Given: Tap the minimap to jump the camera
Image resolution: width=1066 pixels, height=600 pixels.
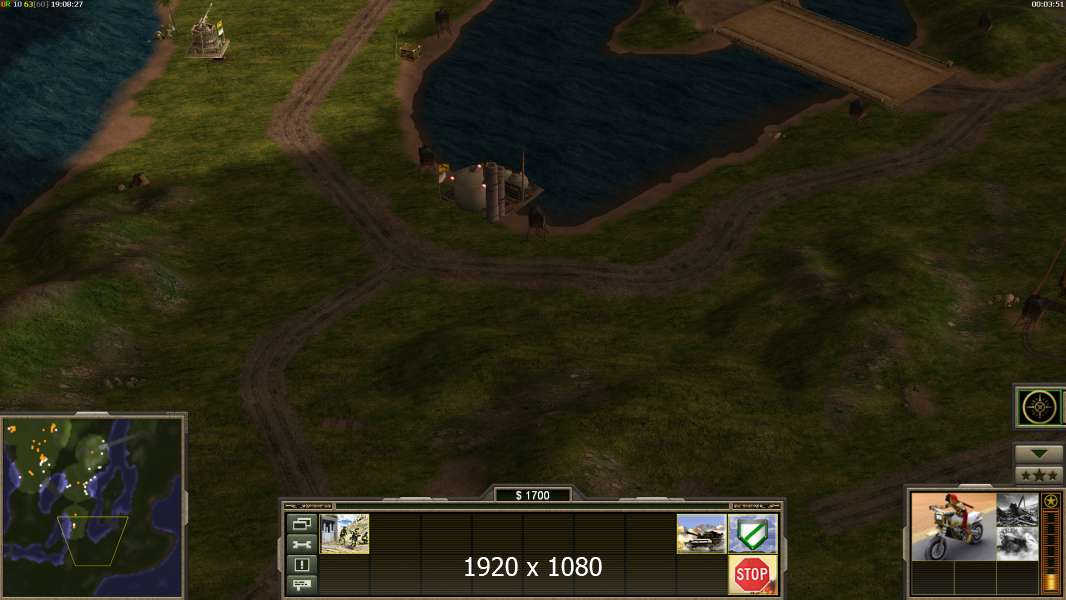Looking at the screenshot, I should pyautogui.click(x=93, y=503).
